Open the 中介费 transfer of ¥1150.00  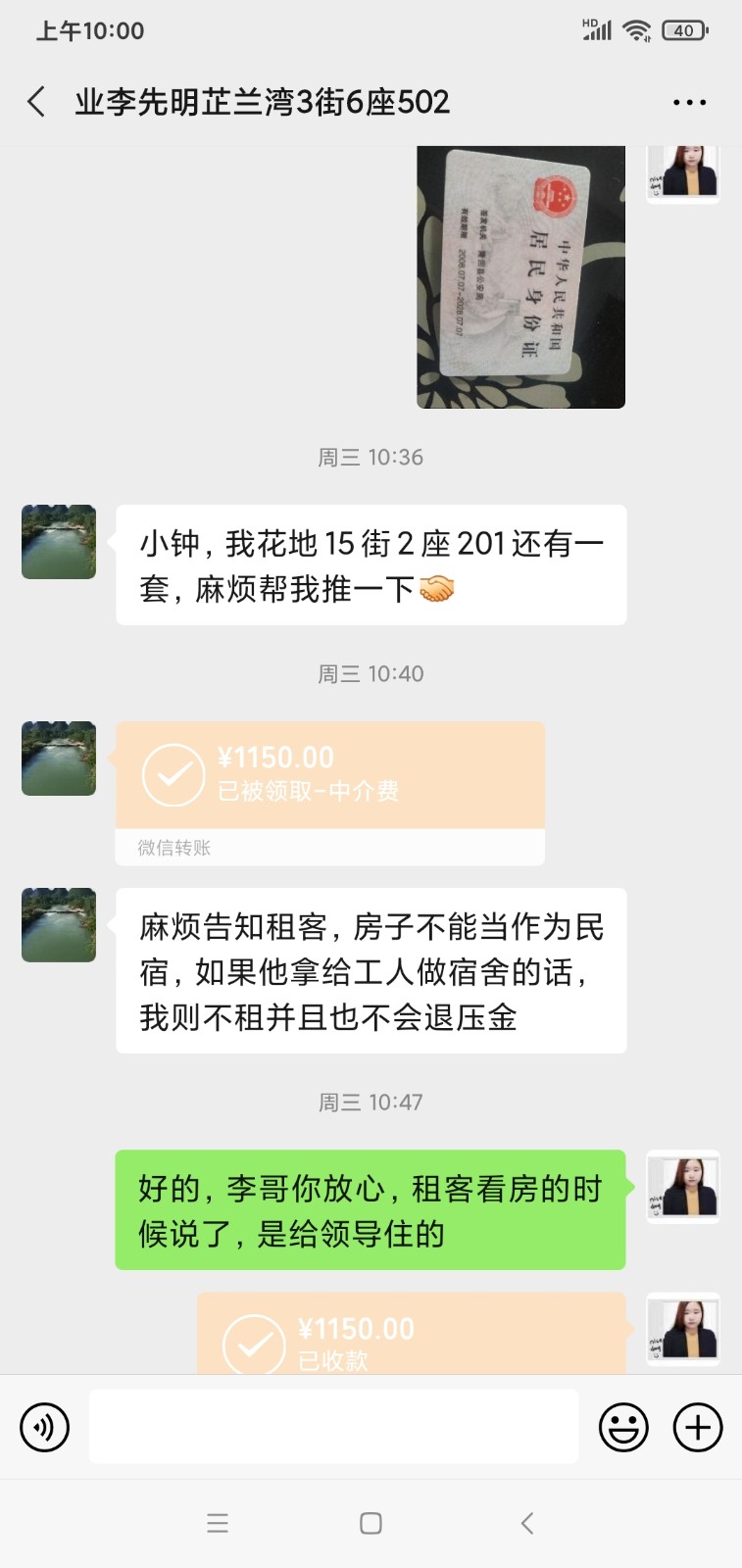[x=330, y=774]
